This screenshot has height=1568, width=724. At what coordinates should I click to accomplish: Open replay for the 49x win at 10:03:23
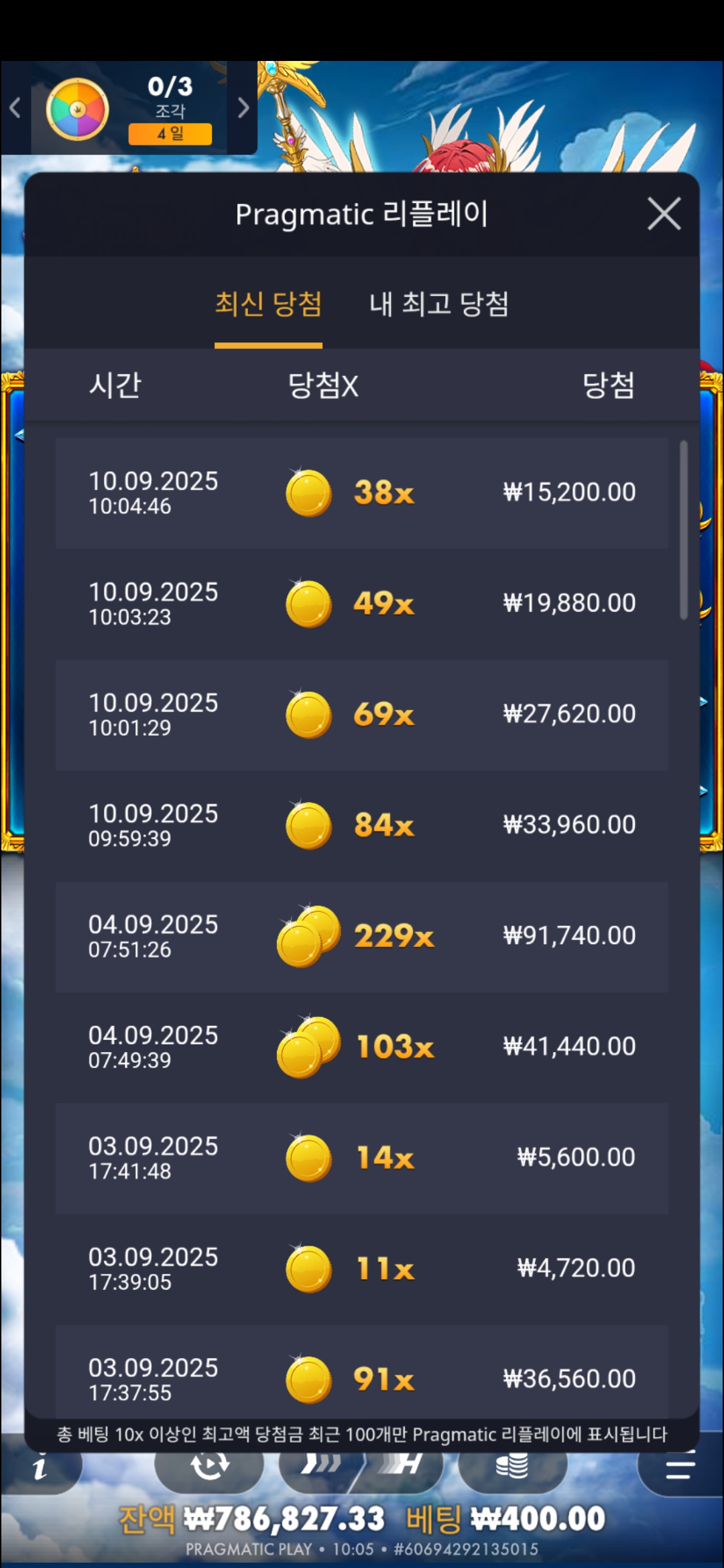click(x=362, y=604)
